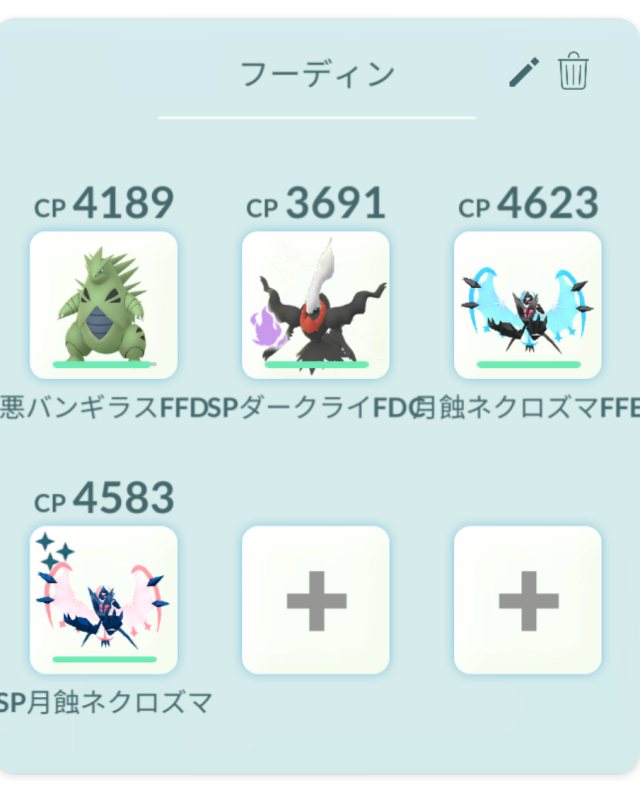The width and height of the screenshot is (640, 801).
Task: Choose the CP 4623 Necrozma slot
Action: 528,305
